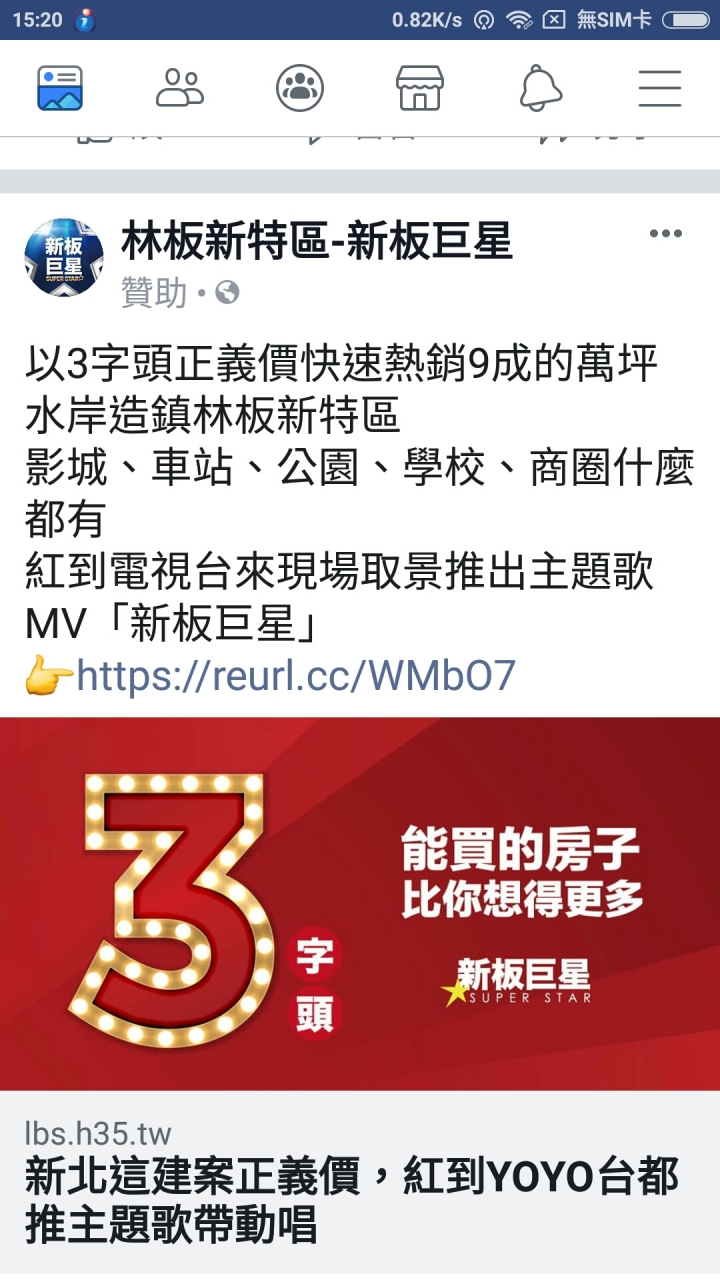Tap the 新板巨星 page avatar
The image size is (720, 1280).
click(64, 258)
